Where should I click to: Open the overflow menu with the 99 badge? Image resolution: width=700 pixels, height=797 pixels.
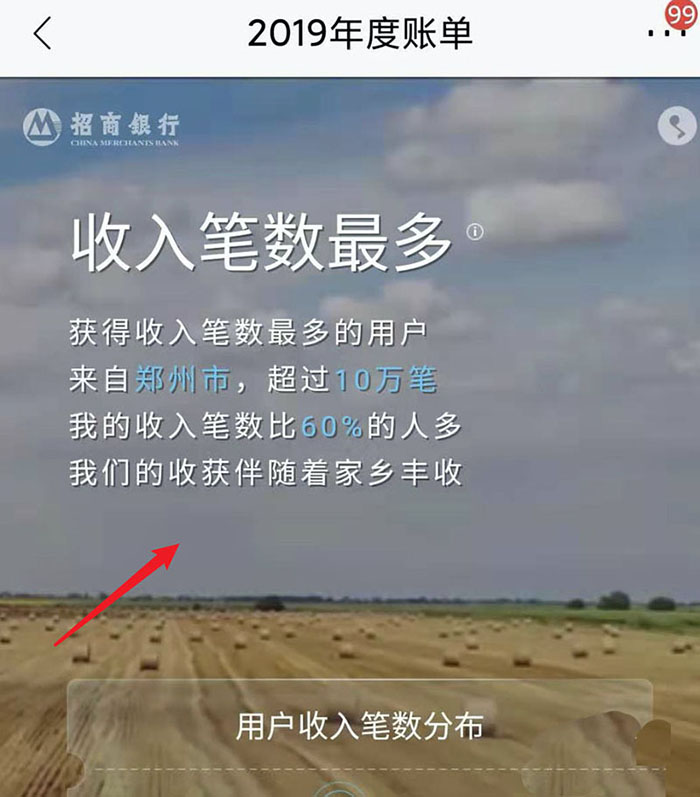tap(668, 34)
